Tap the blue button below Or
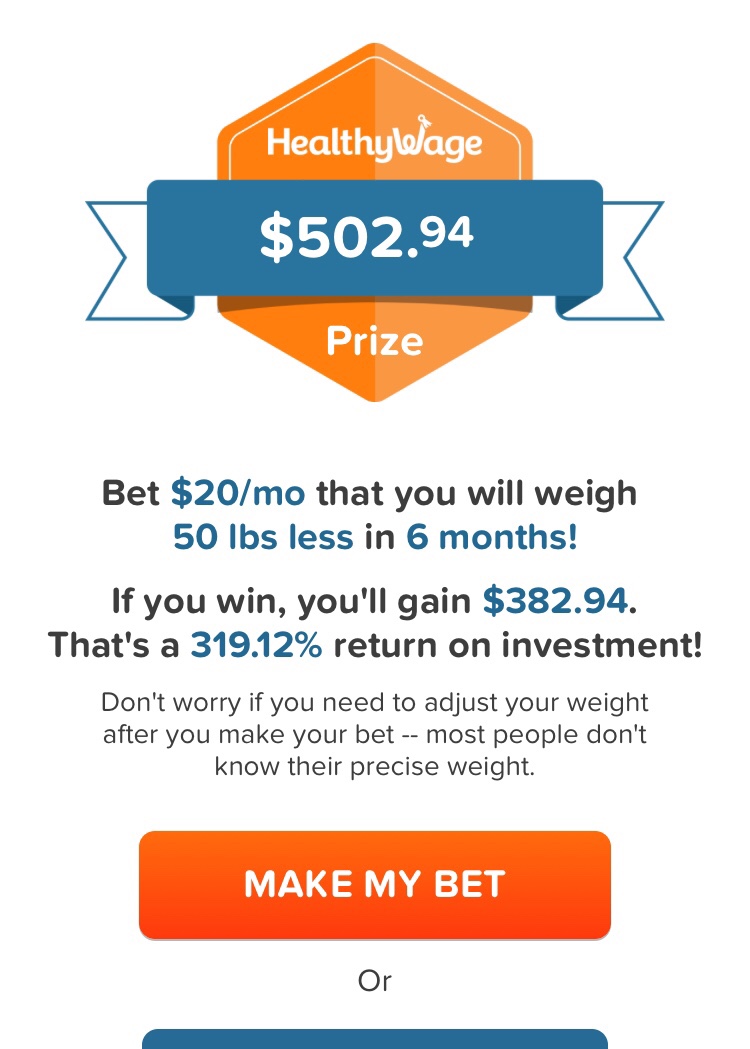The height and width of the screenshot is (1049, 750). tap(374, 1039)
